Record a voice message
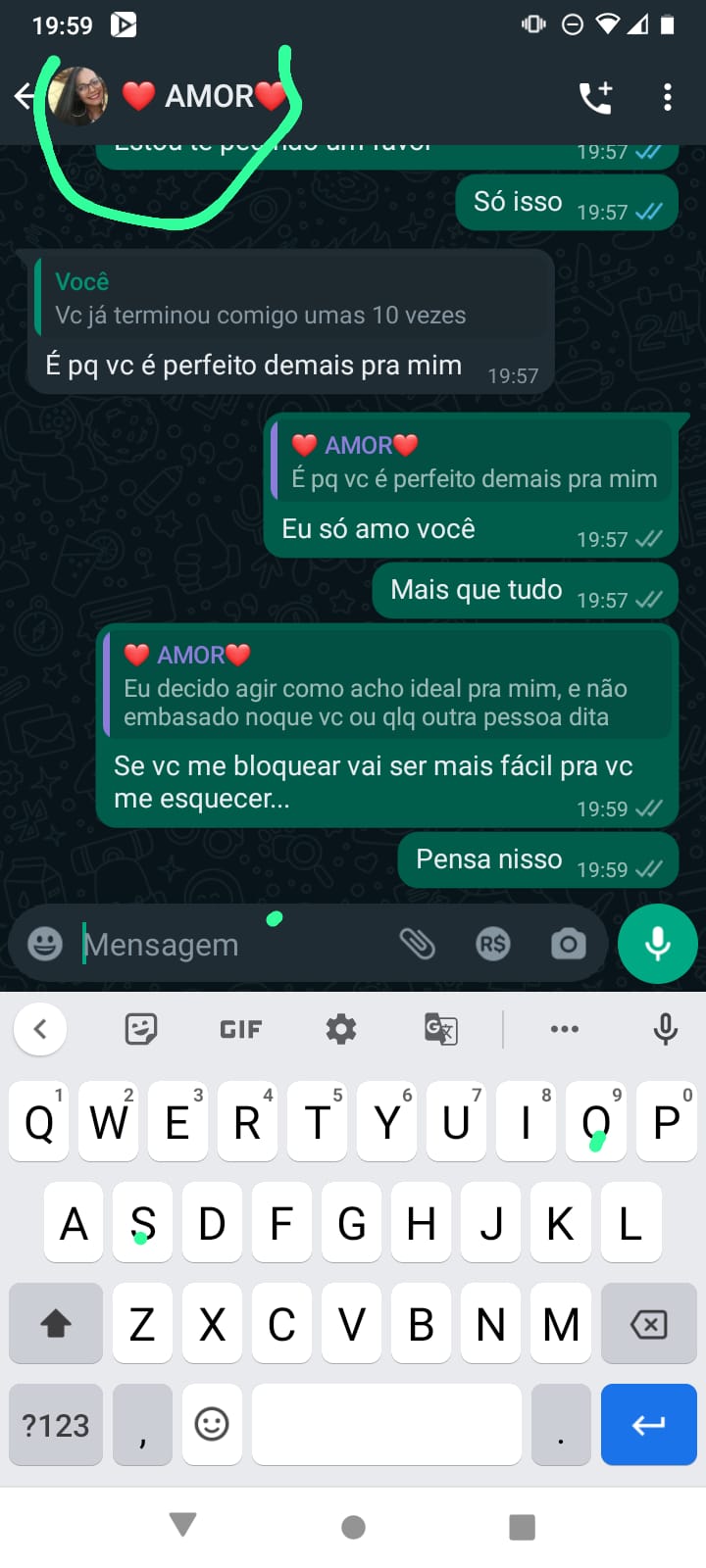This screenshot has height=1568, width=706. point(658,944)
